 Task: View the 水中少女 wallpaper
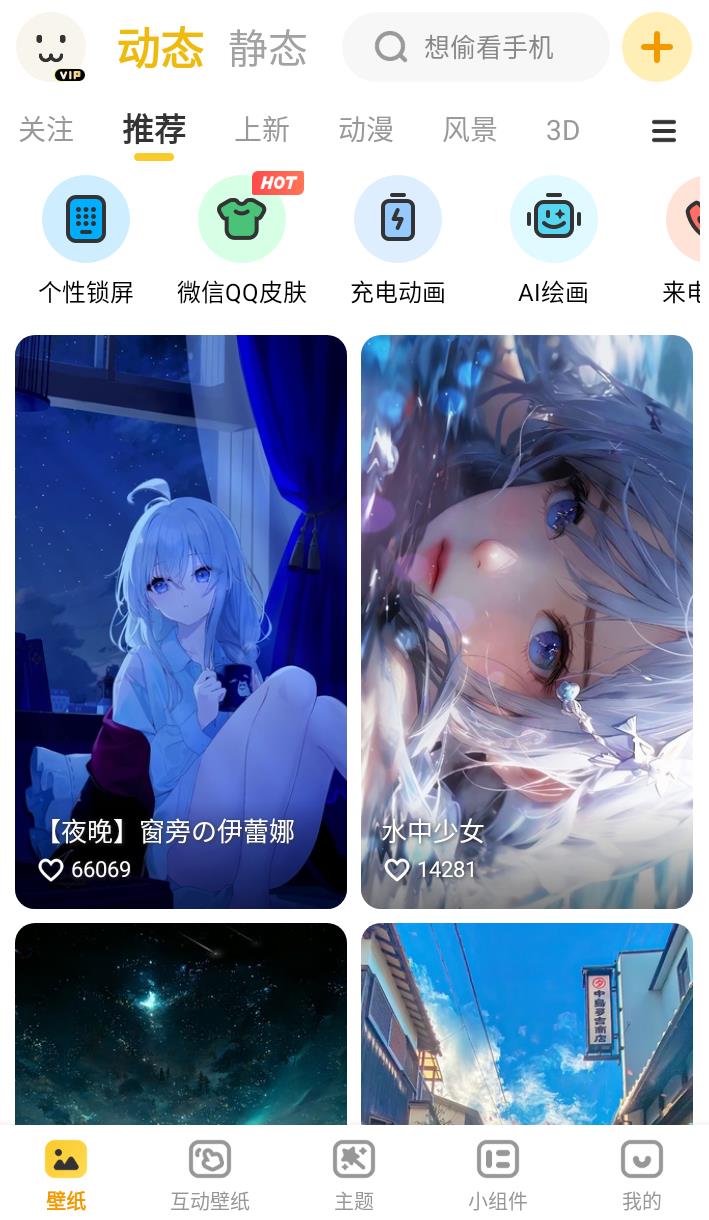coord(527,620)
